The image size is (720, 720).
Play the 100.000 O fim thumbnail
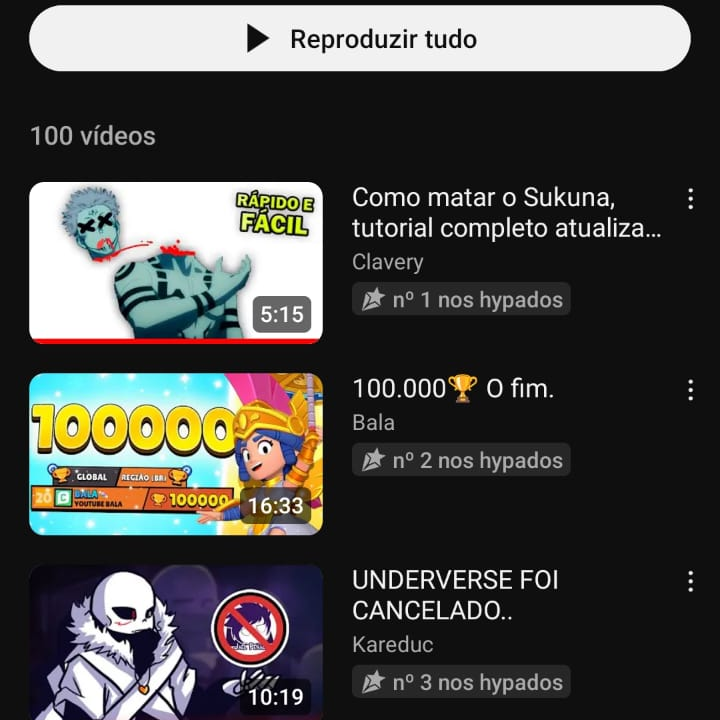[x=176, y=454]
